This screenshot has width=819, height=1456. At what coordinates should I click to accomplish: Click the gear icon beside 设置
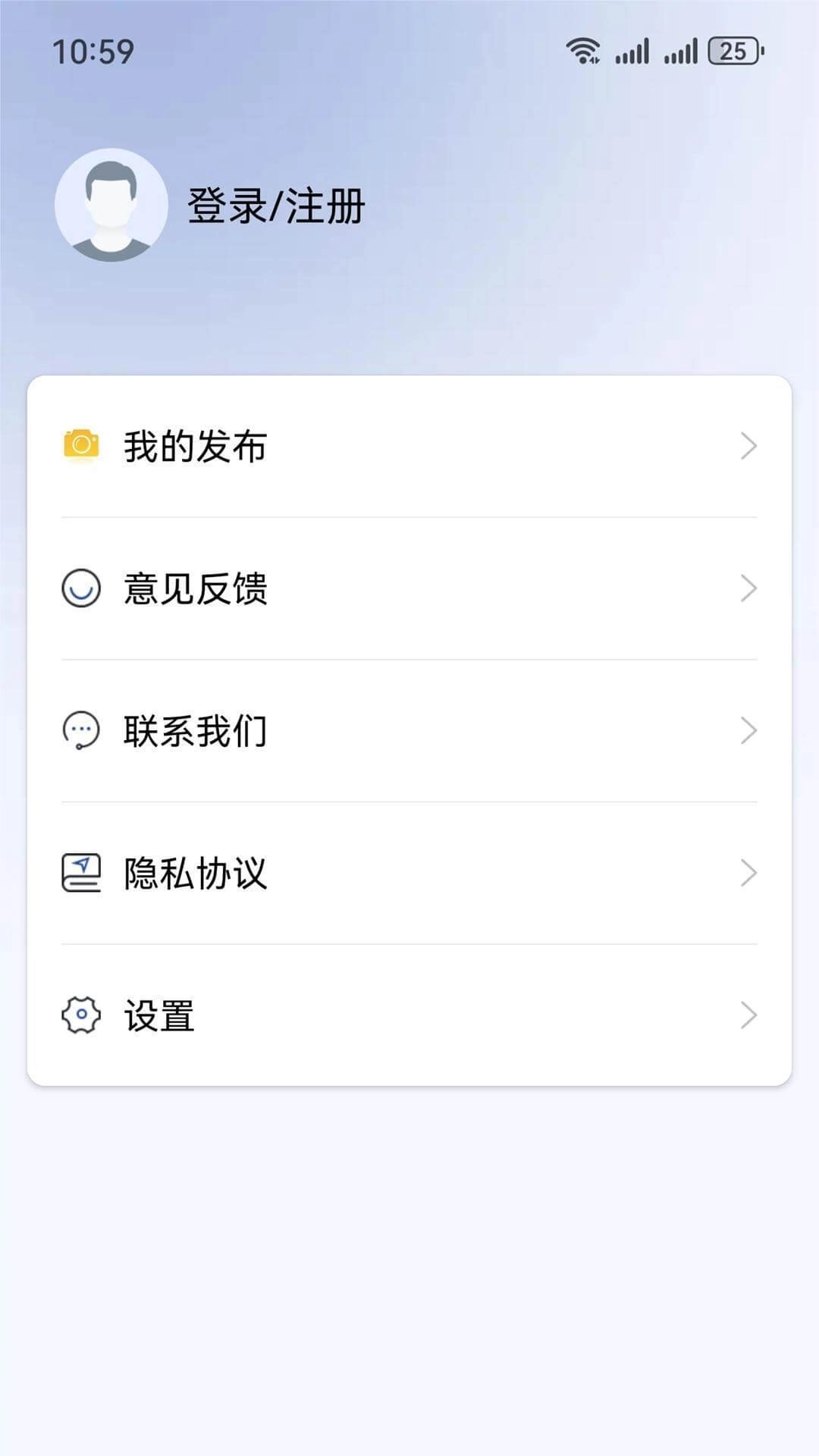pyautogui.click(x=81, y=1015)
